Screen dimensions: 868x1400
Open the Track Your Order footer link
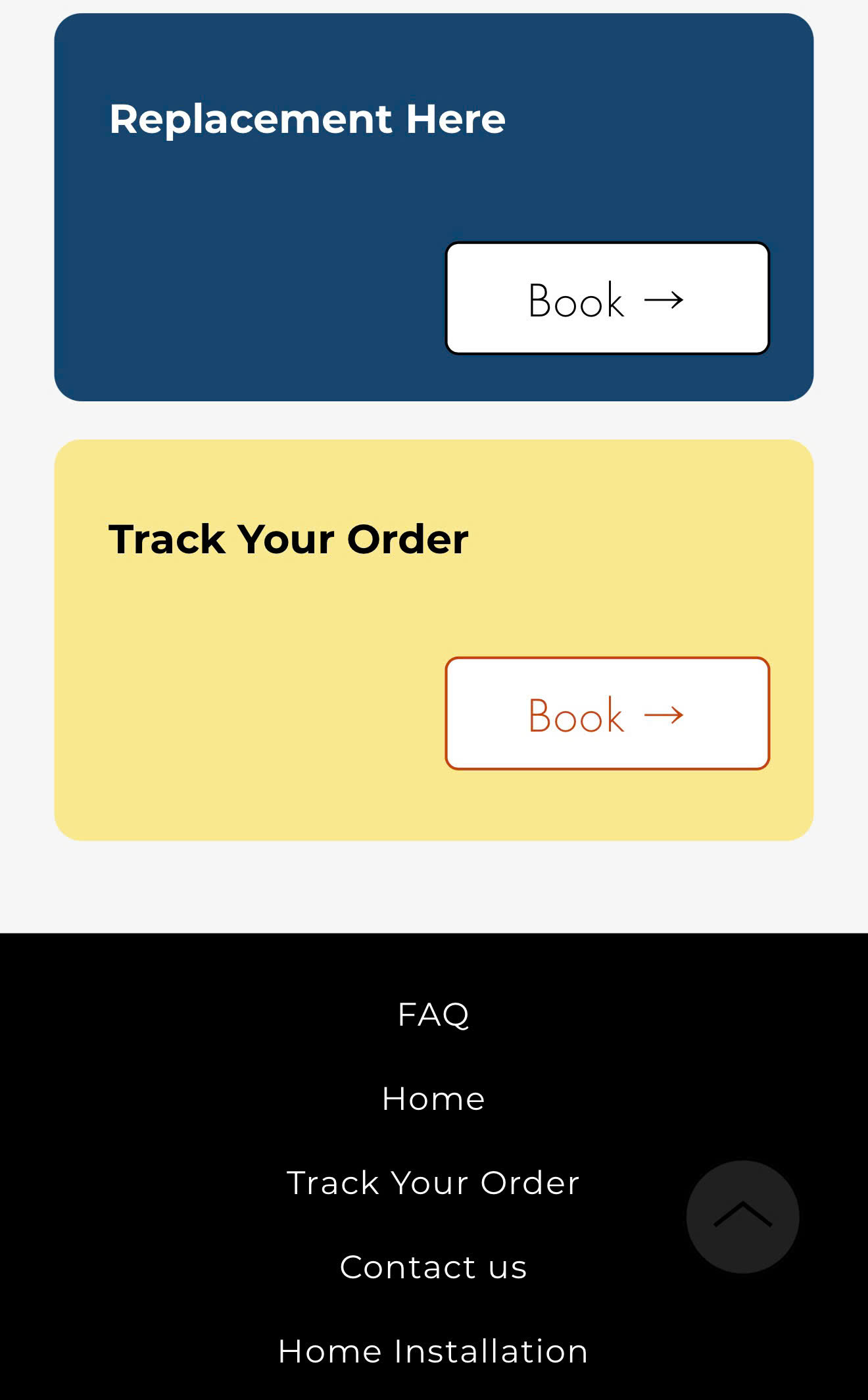tap(433, 1183)
